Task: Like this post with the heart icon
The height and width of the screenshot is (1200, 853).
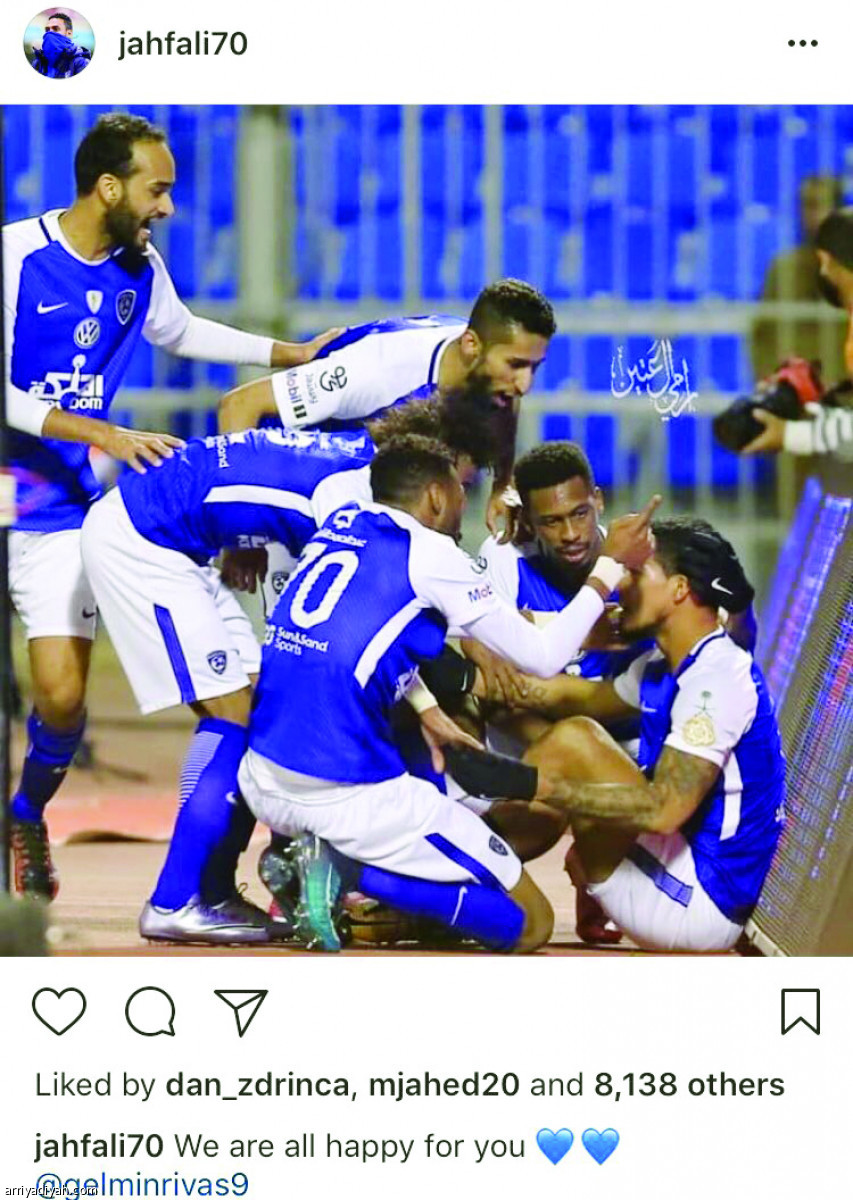Action: click(x=59, y=1011)
